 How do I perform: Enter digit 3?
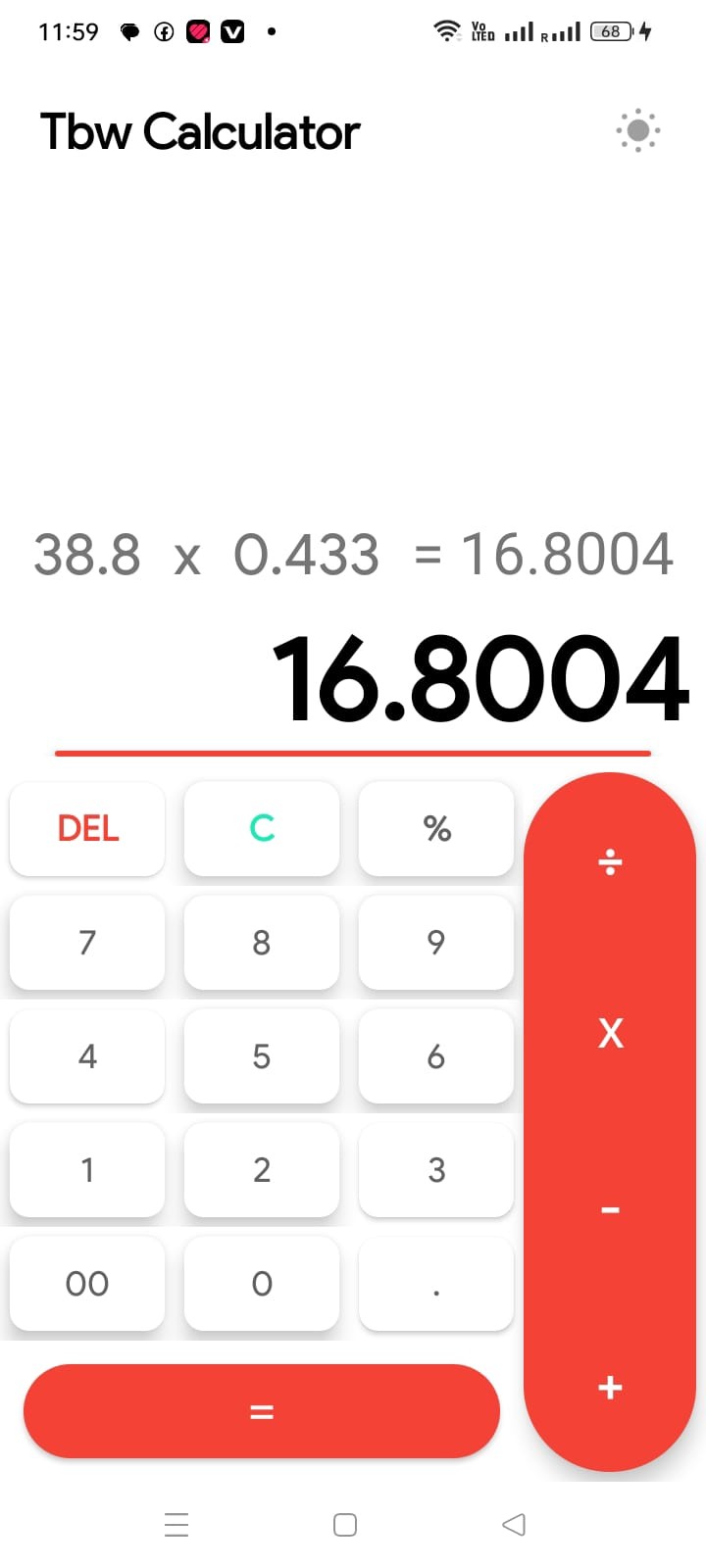436,1169
